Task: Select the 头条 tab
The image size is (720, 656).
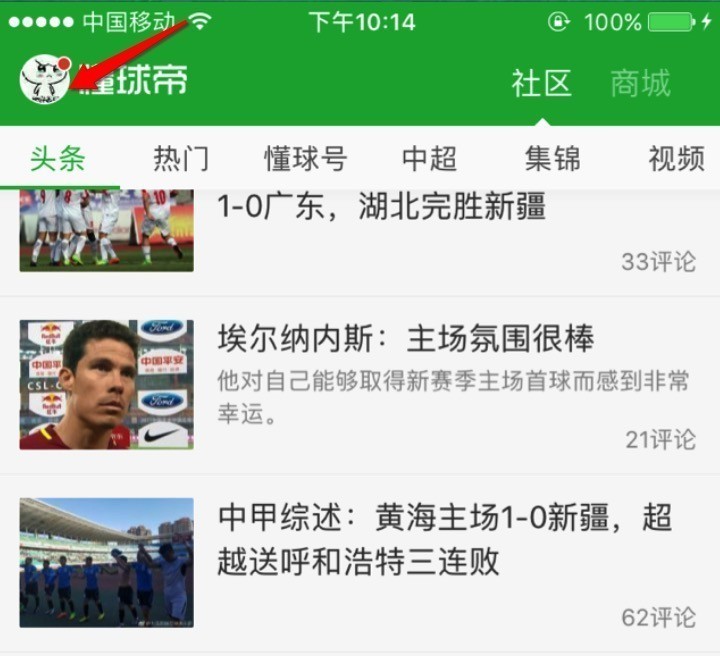Action: point(58,158)
